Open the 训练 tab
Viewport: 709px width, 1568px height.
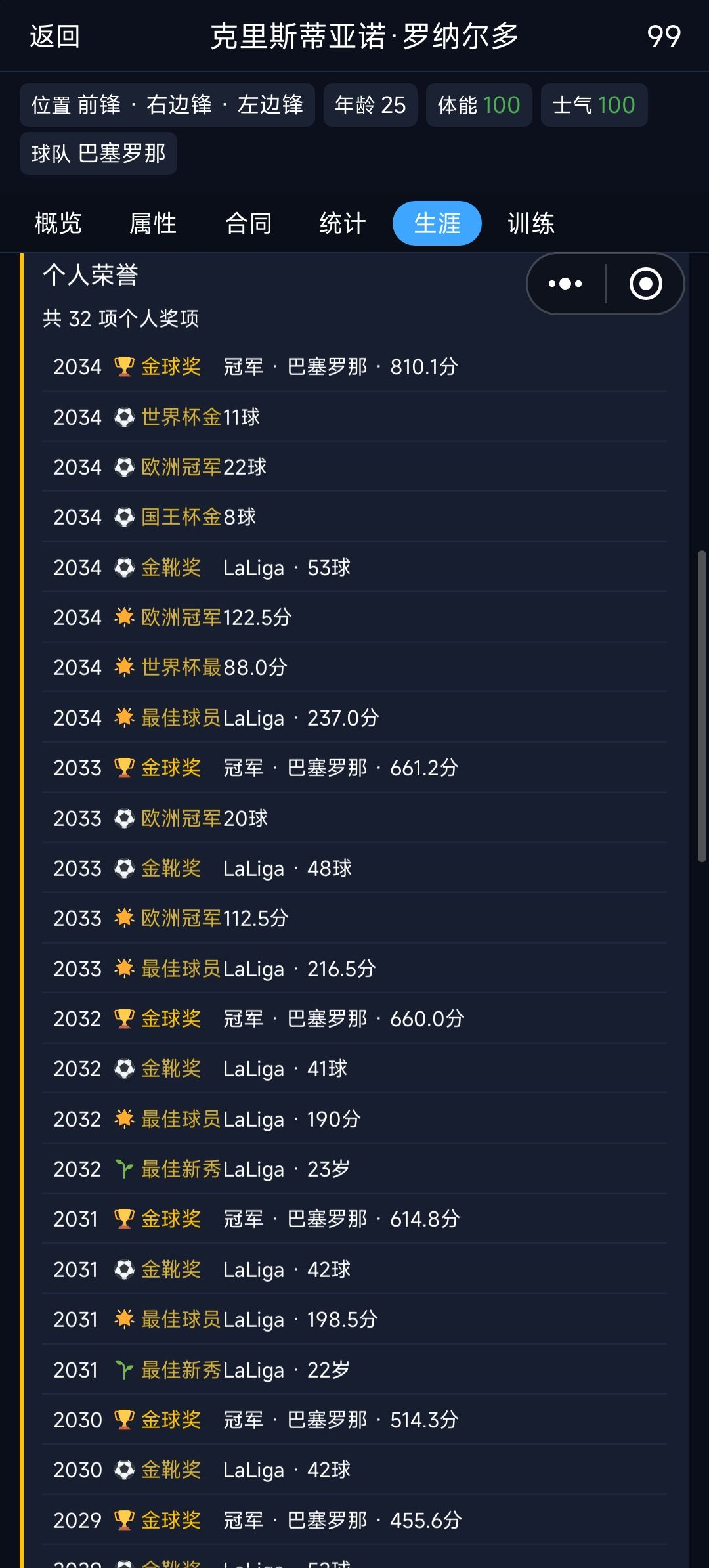click(531, 223)
